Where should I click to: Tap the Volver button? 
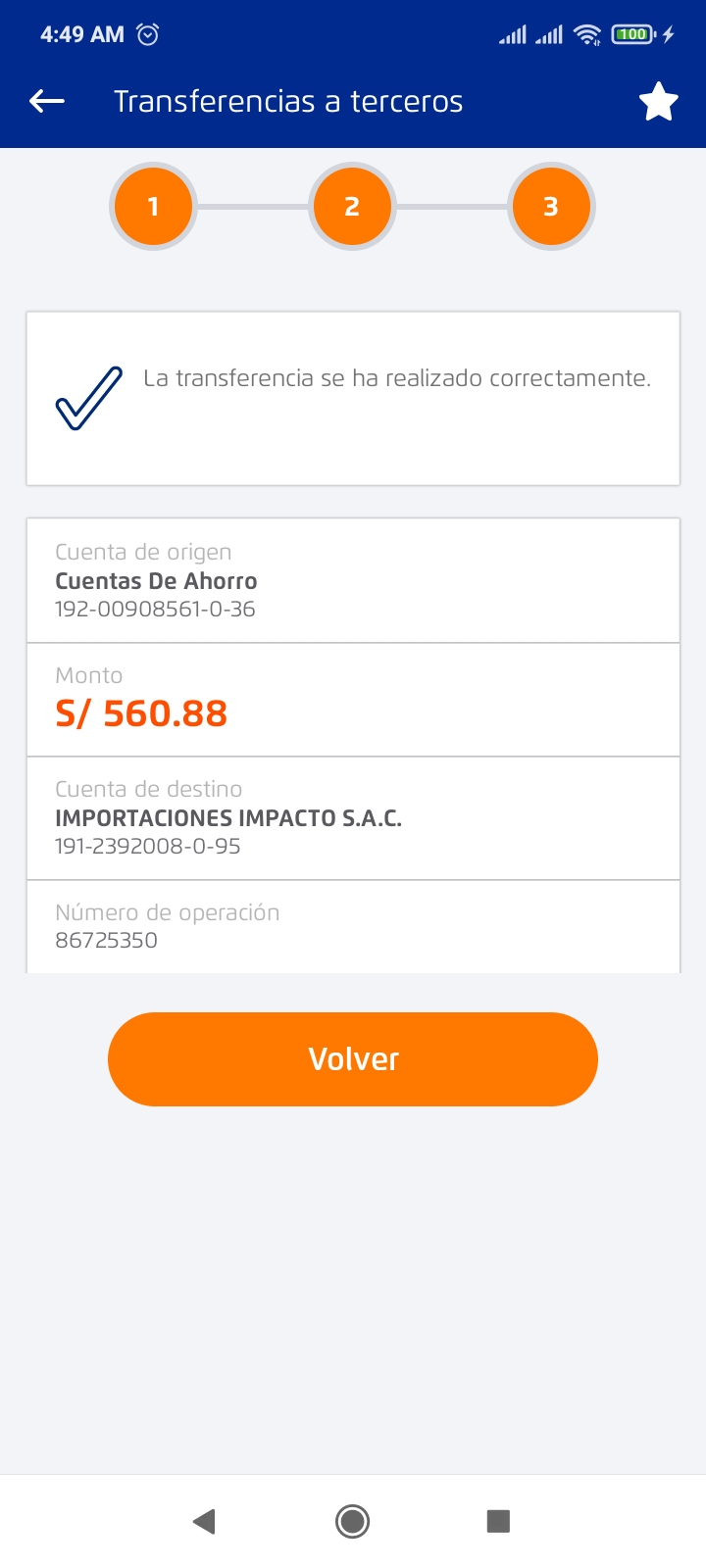coord(353,1059)
